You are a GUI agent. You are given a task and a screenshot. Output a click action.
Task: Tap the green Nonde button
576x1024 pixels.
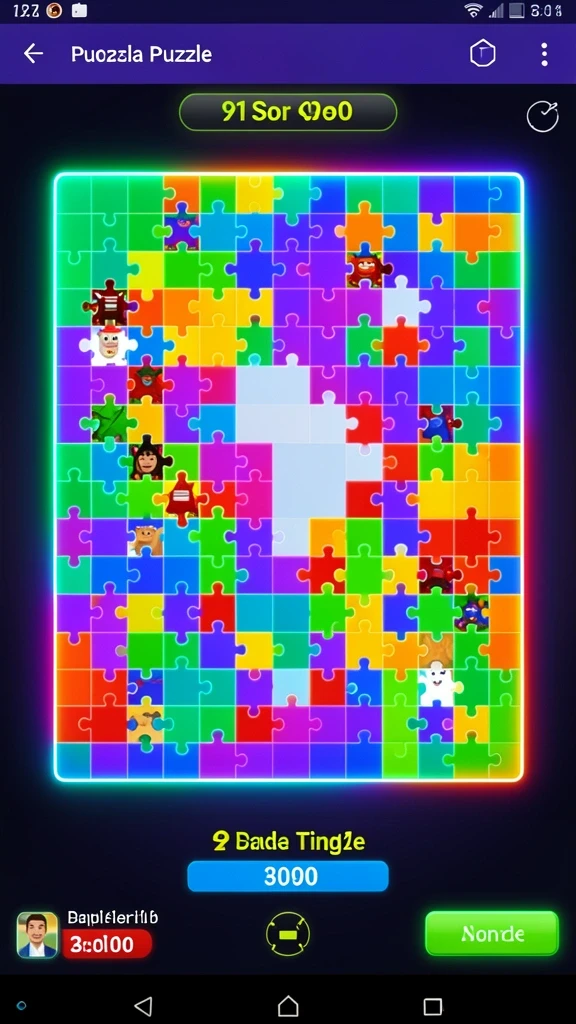(492, 934)
